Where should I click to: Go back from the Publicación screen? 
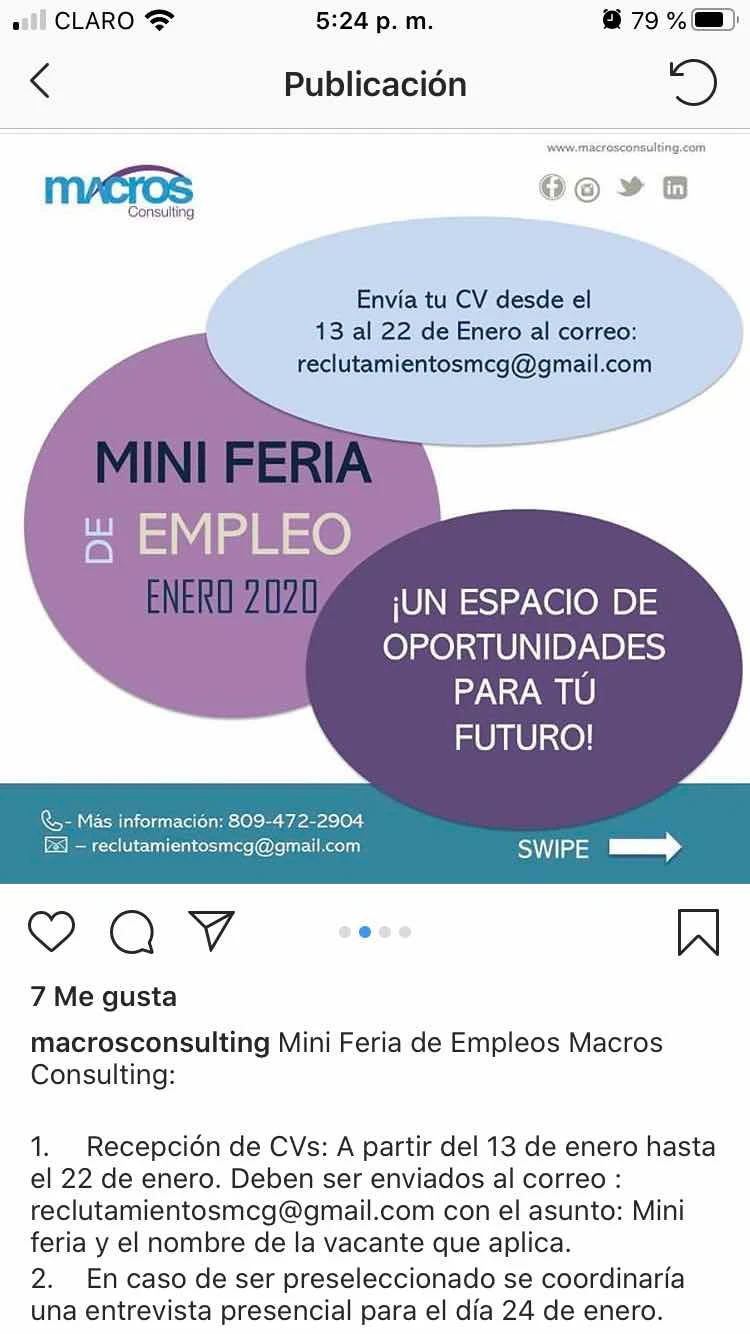coord(40,82)
